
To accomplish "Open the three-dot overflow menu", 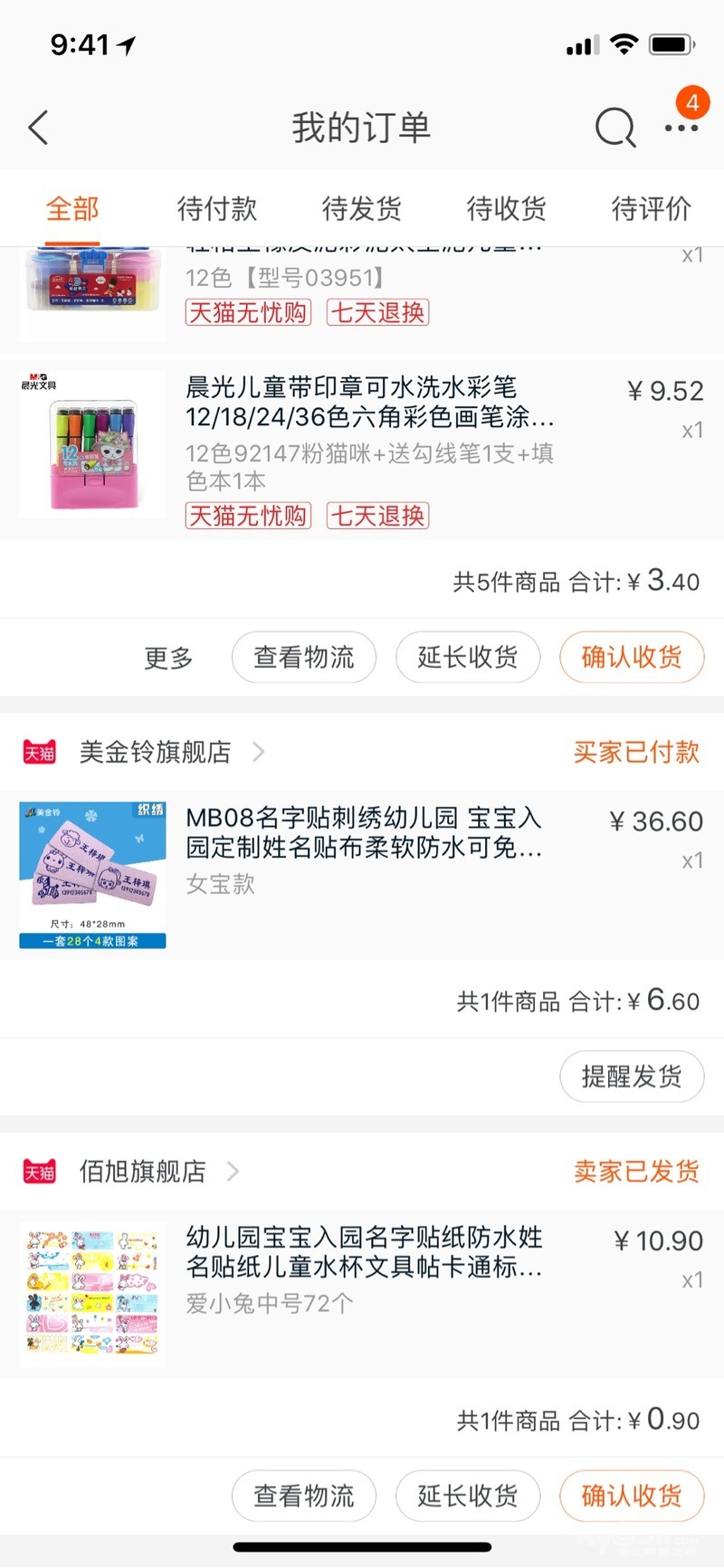I will (x=681, y=128).
